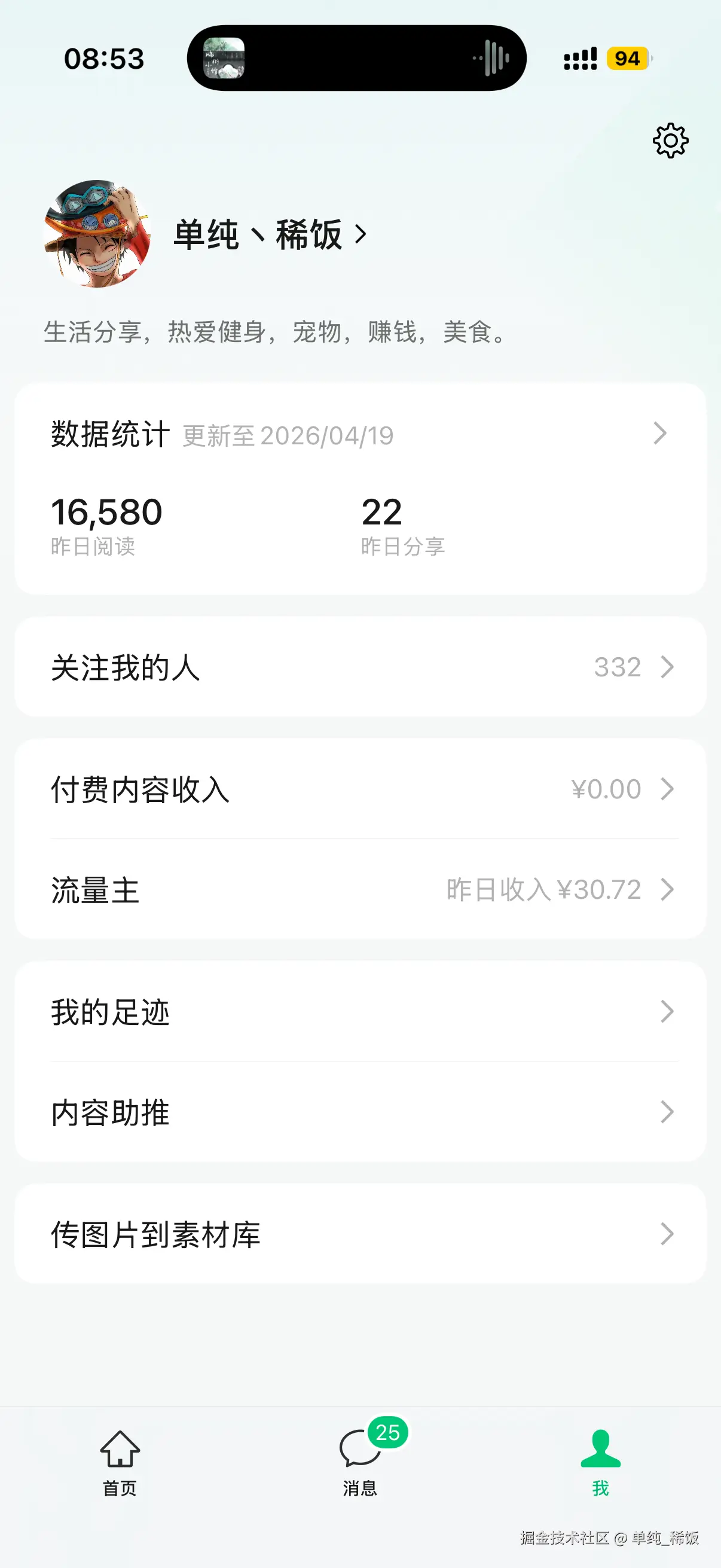721x1568 pixels.
Task: Tap the 94 battery indicator
Action: pos(628,59)
